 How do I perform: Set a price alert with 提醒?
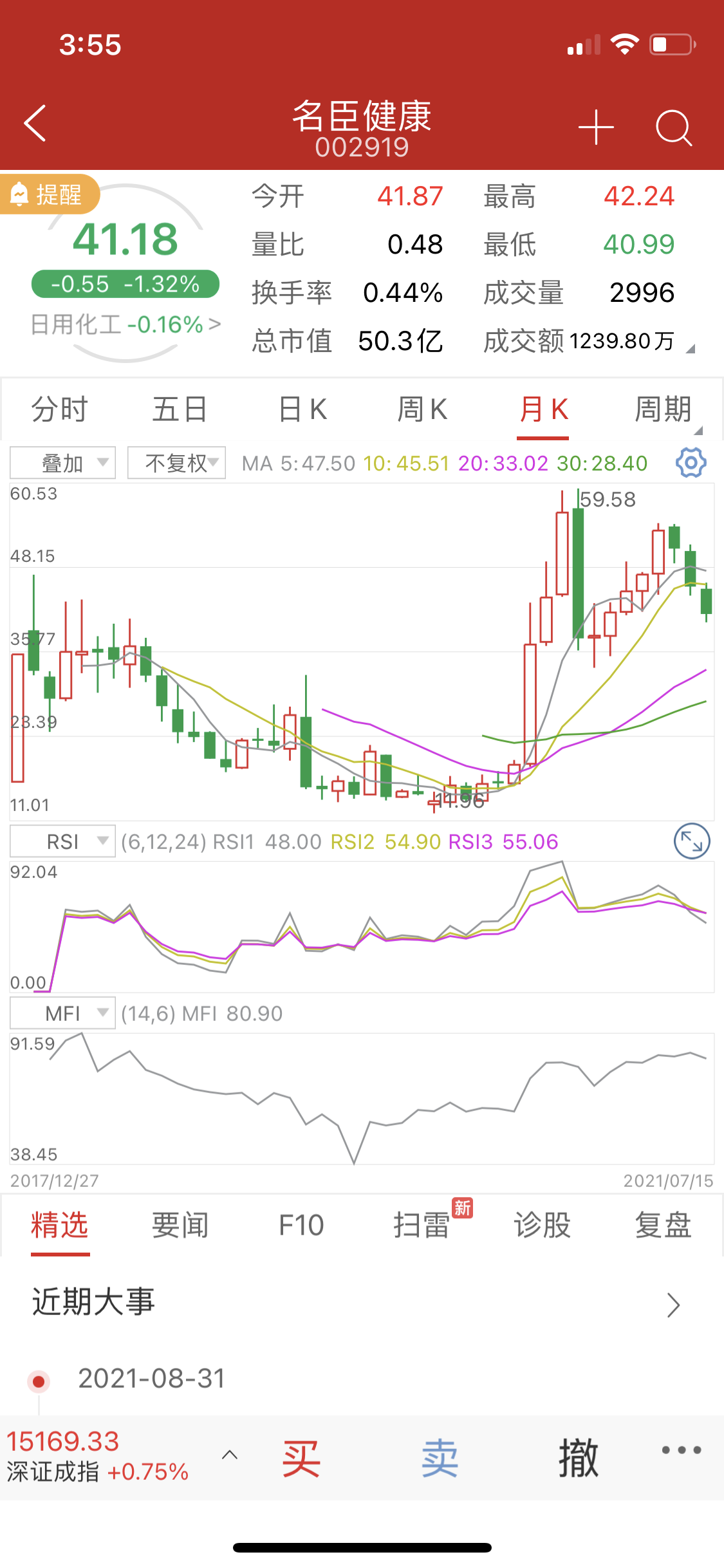tap(50, 194)
